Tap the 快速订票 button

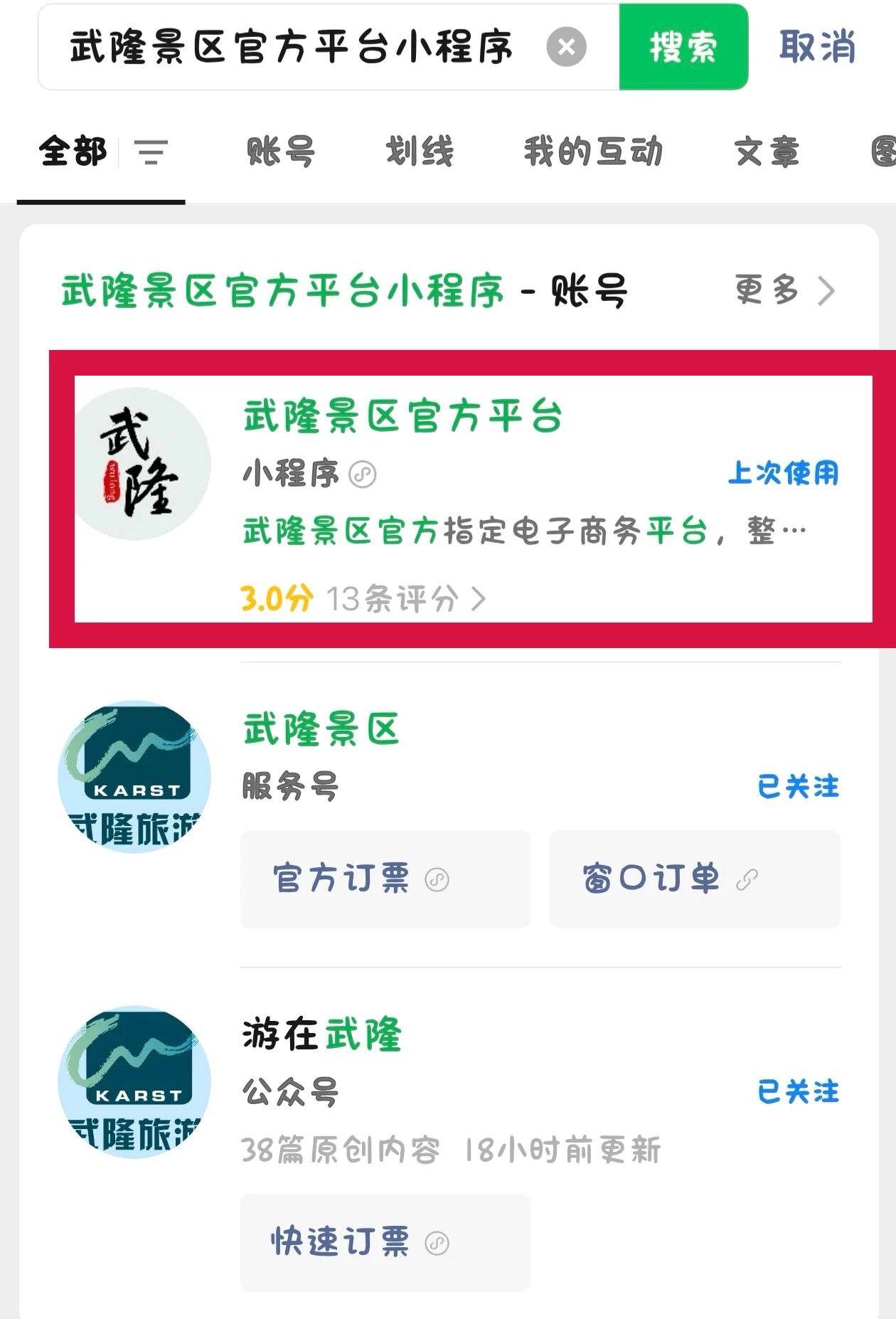pyautogui.click(x=385, y=1242)
